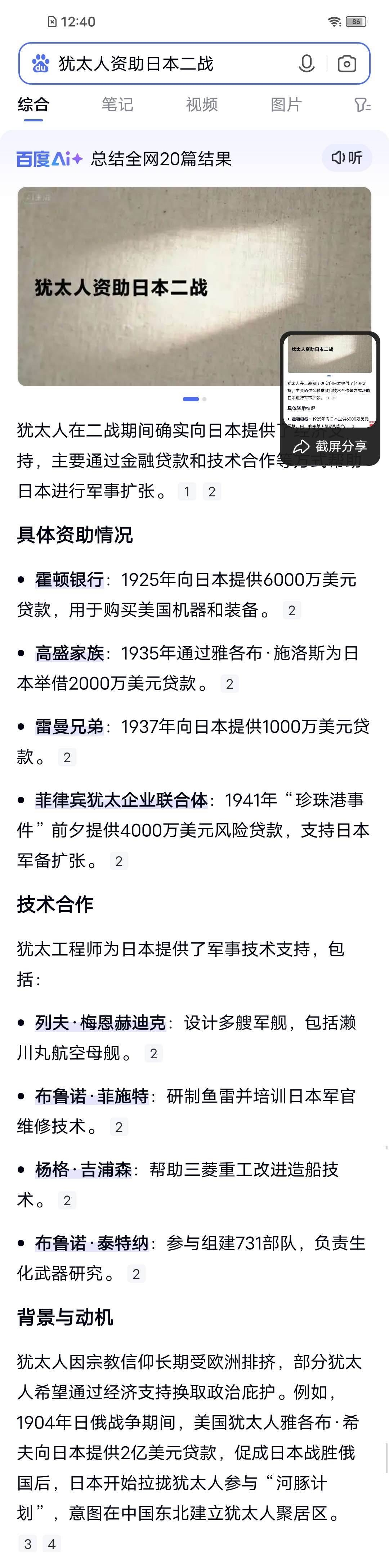Open the screenshot preview thumbnail
This screenshot has width=389, height=1568.
pyautogui.click(x=329, y=380)
